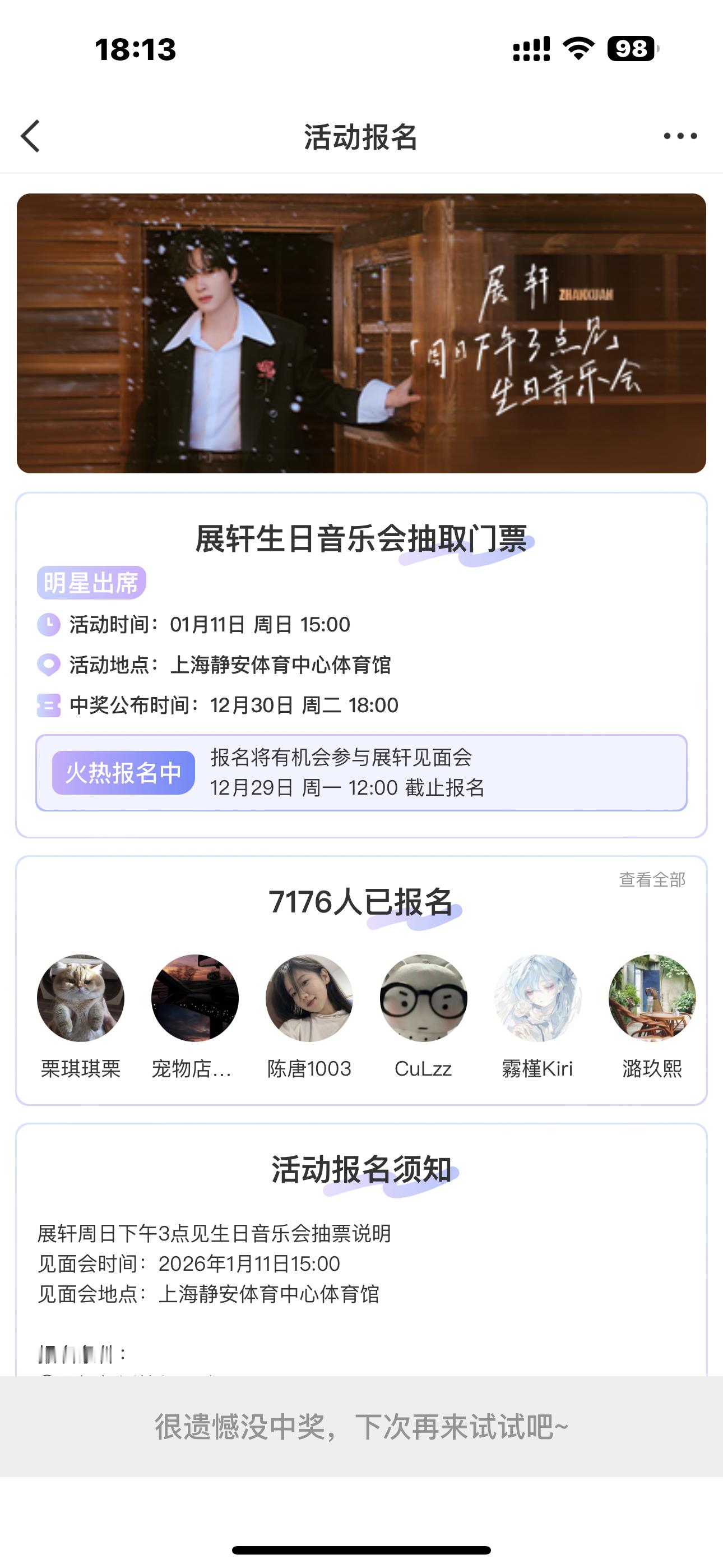Image resolution: width=723 pixels, height=1568 pixels.
Task: Select 霧槿Kiri's anime avatar
Action: (537, 998)
